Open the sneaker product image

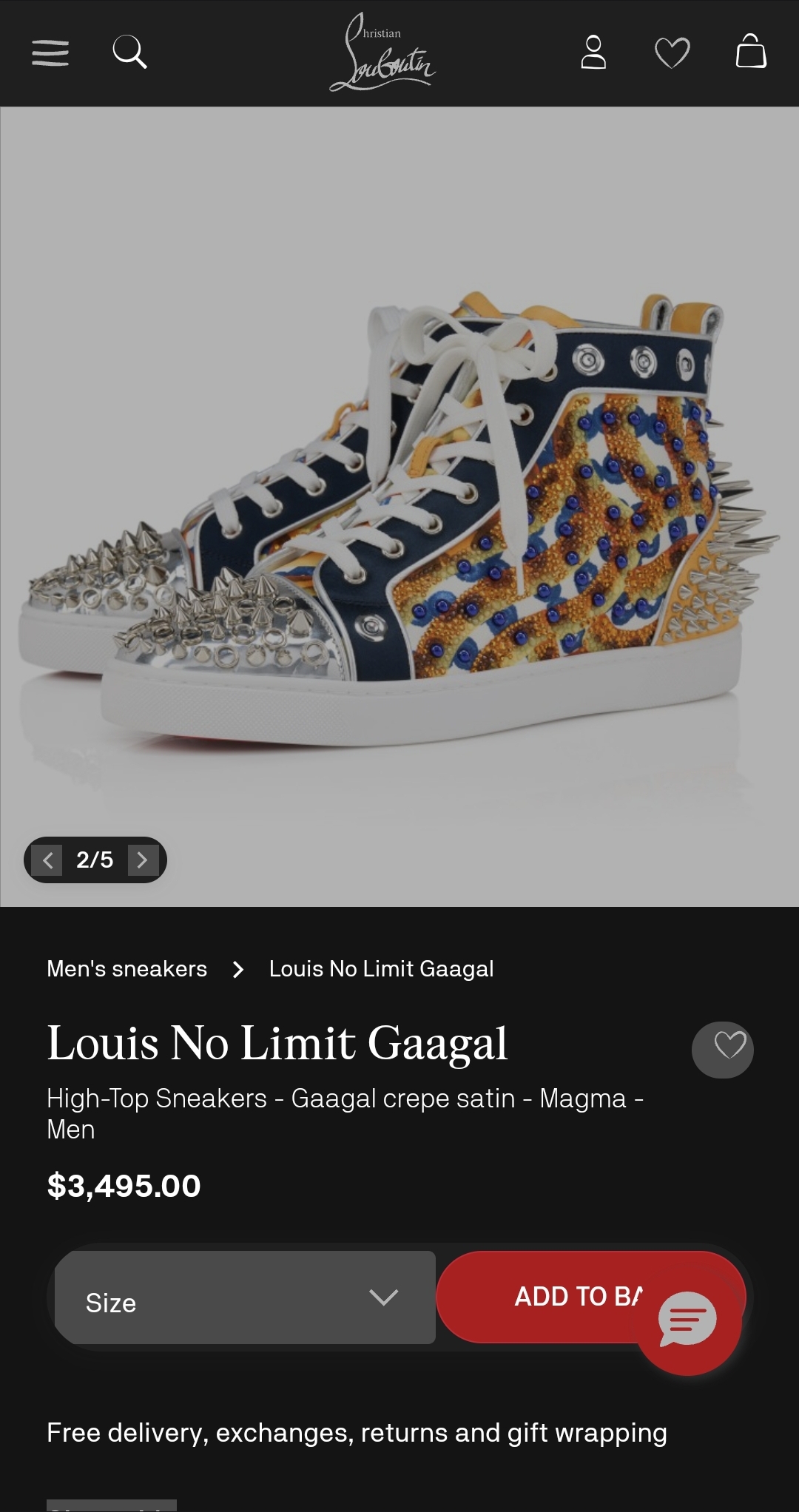pyautogui.click(x=399, y=507)
